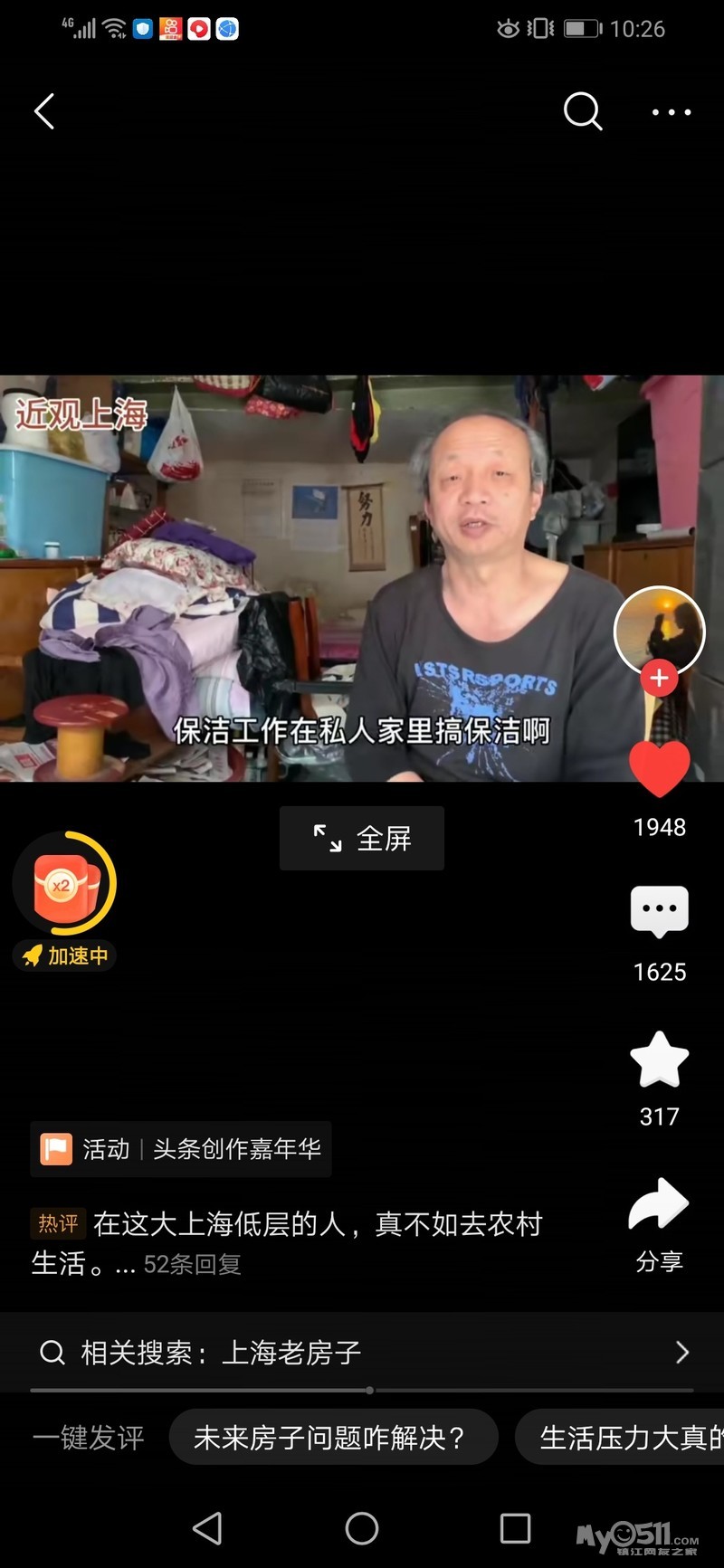Open the three-dot overflow menu
The image size is (724, 1568).
pos(672,112)
